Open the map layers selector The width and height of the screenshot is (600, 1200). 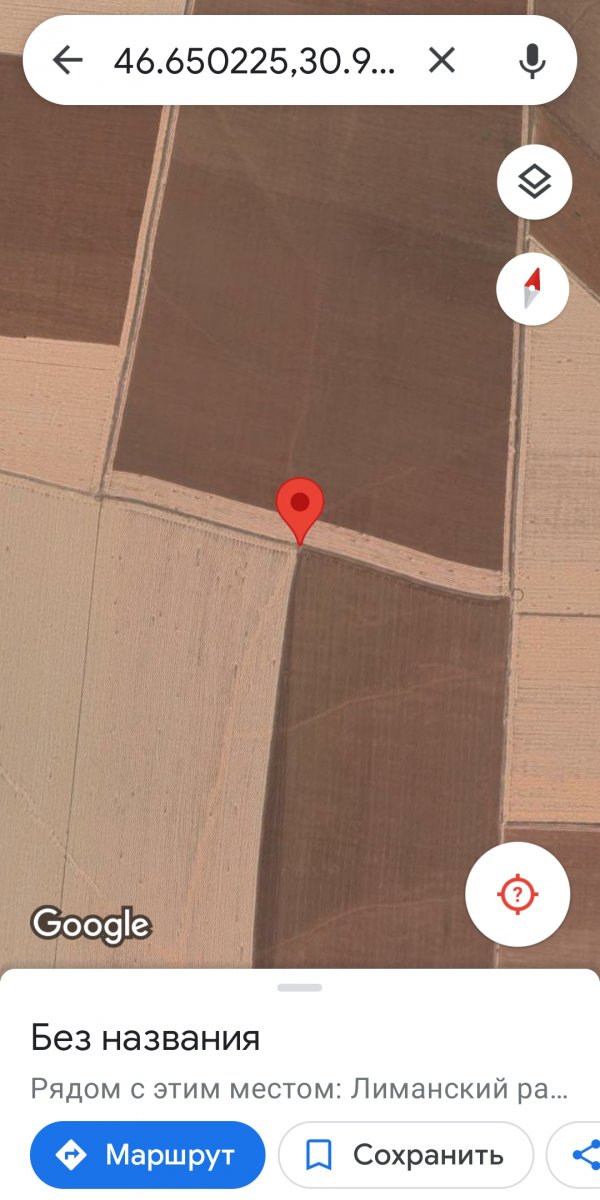pyautogui.click(x=535, y=182)
